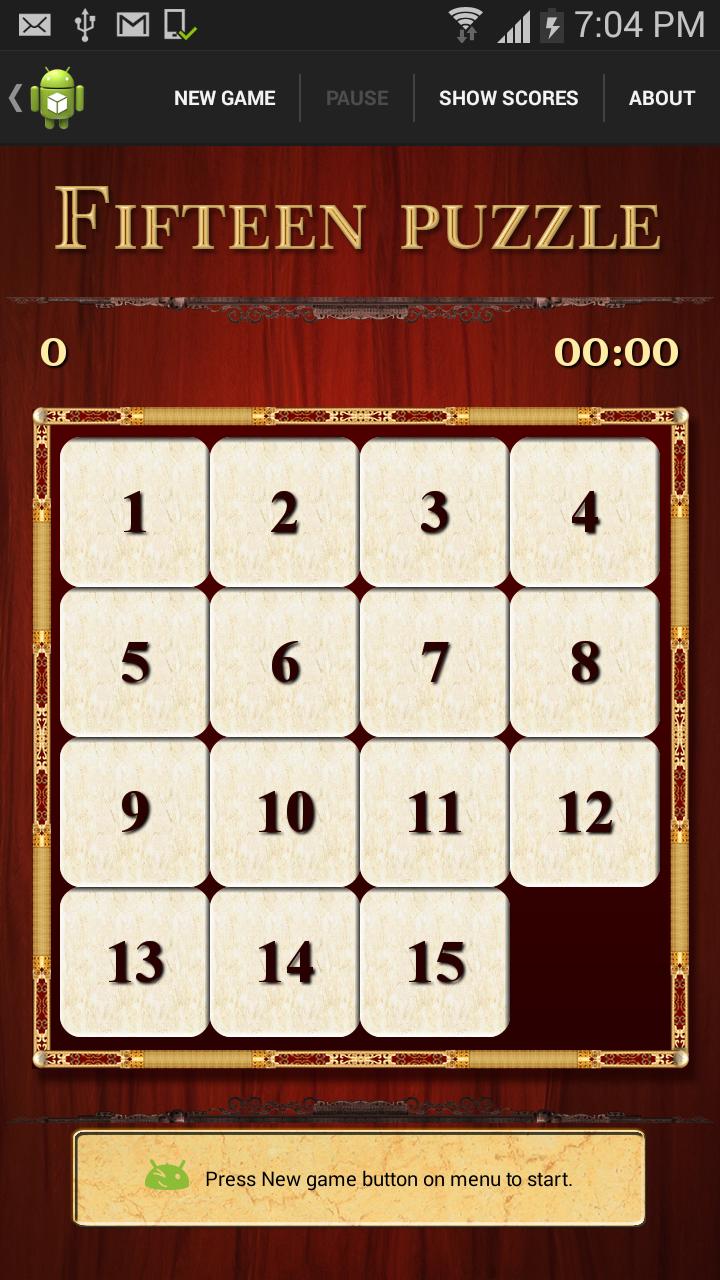The image size is (720, 1280).
Task: Tap tile number 14
Action: click(x=285, y=962)
